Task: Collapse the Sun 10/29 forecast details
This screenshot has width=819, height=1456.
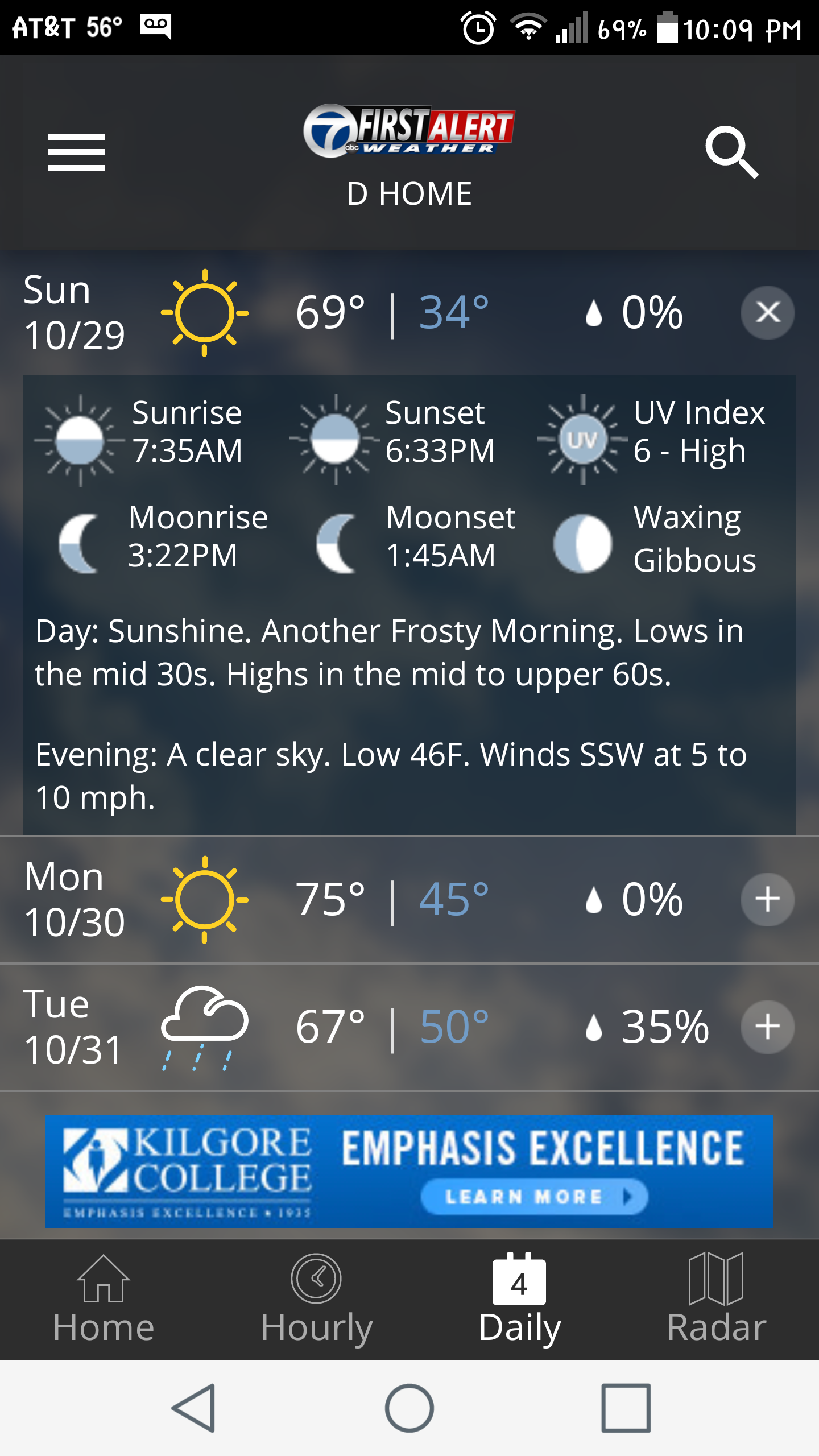Action: [767, 312]
